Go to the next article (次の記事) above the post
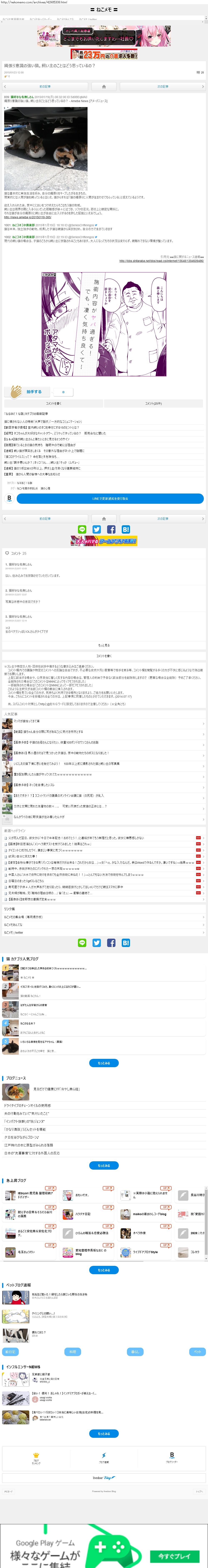The width and height of the screenshot is (208, 1568). (163, 86)
